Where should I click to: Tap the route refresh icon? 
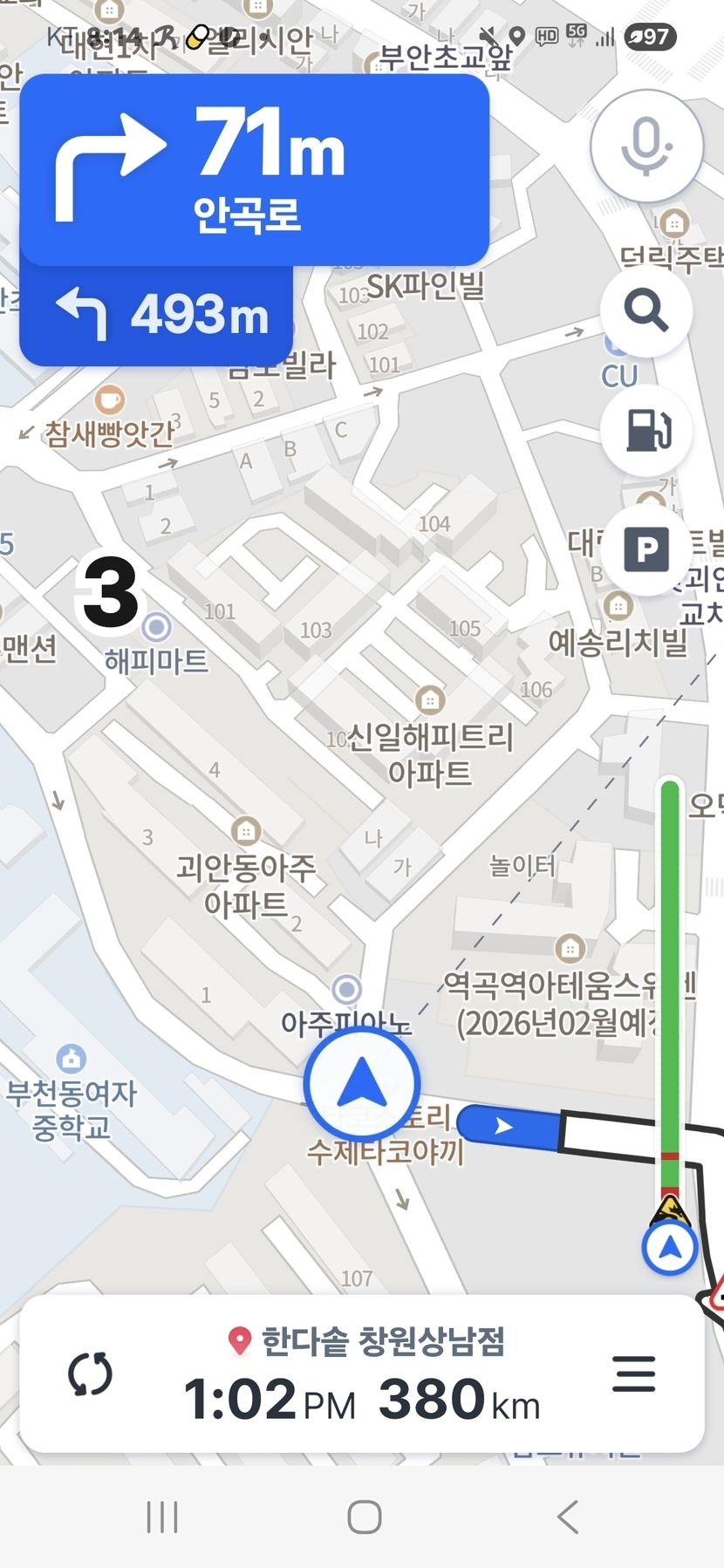point(91,1374)
